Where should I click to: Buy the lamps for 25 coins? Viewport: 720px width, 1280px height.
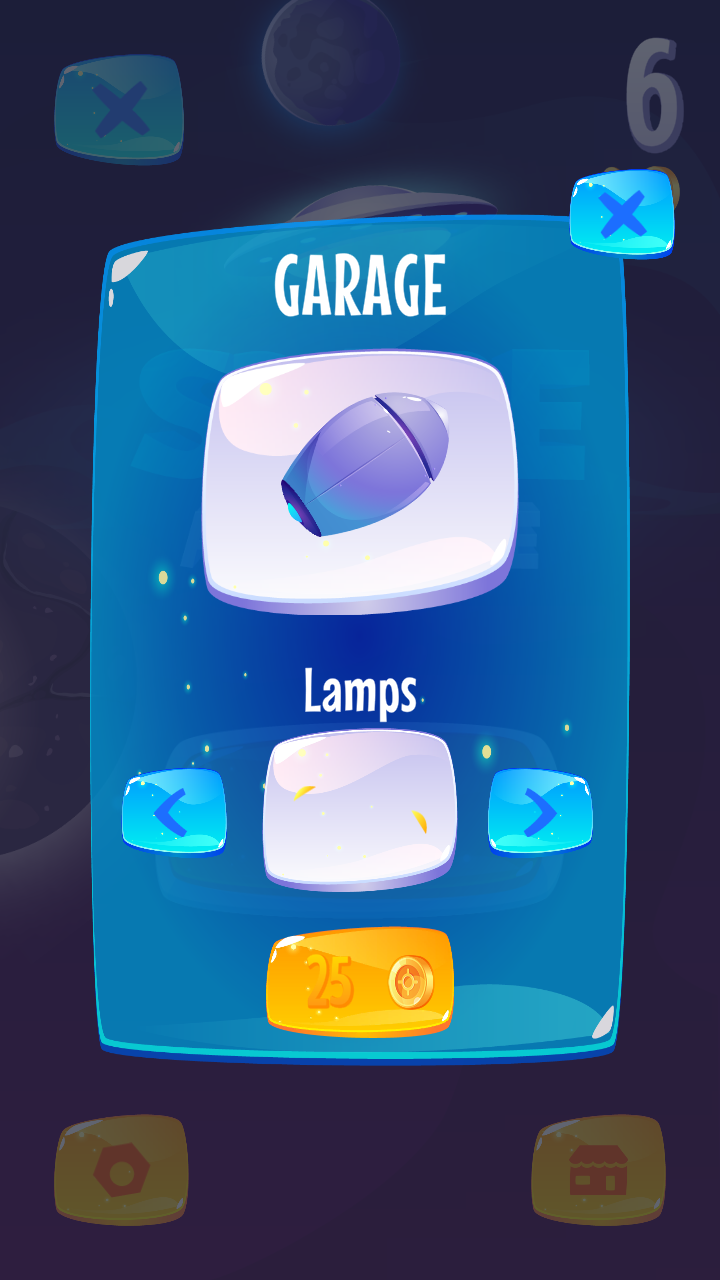pyautogui.click(x=360, y=982)
